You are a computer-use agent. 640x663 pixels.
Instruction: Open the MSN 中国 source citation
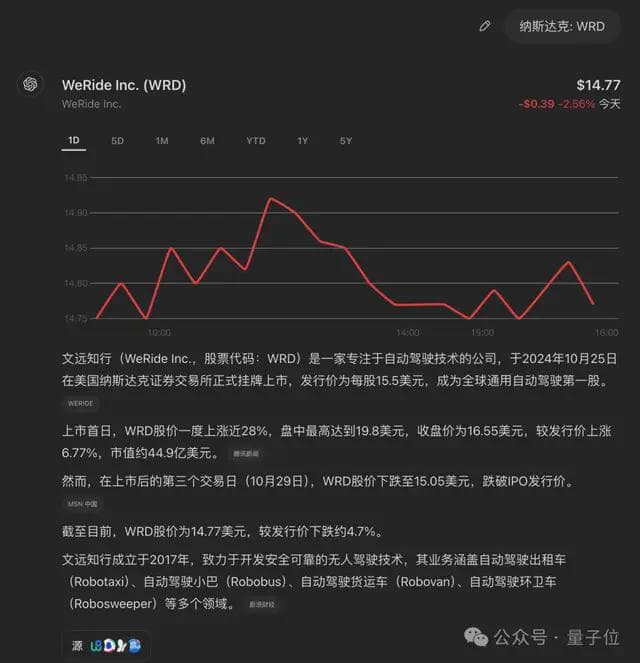pyautogui.click(x=83, y=503)
